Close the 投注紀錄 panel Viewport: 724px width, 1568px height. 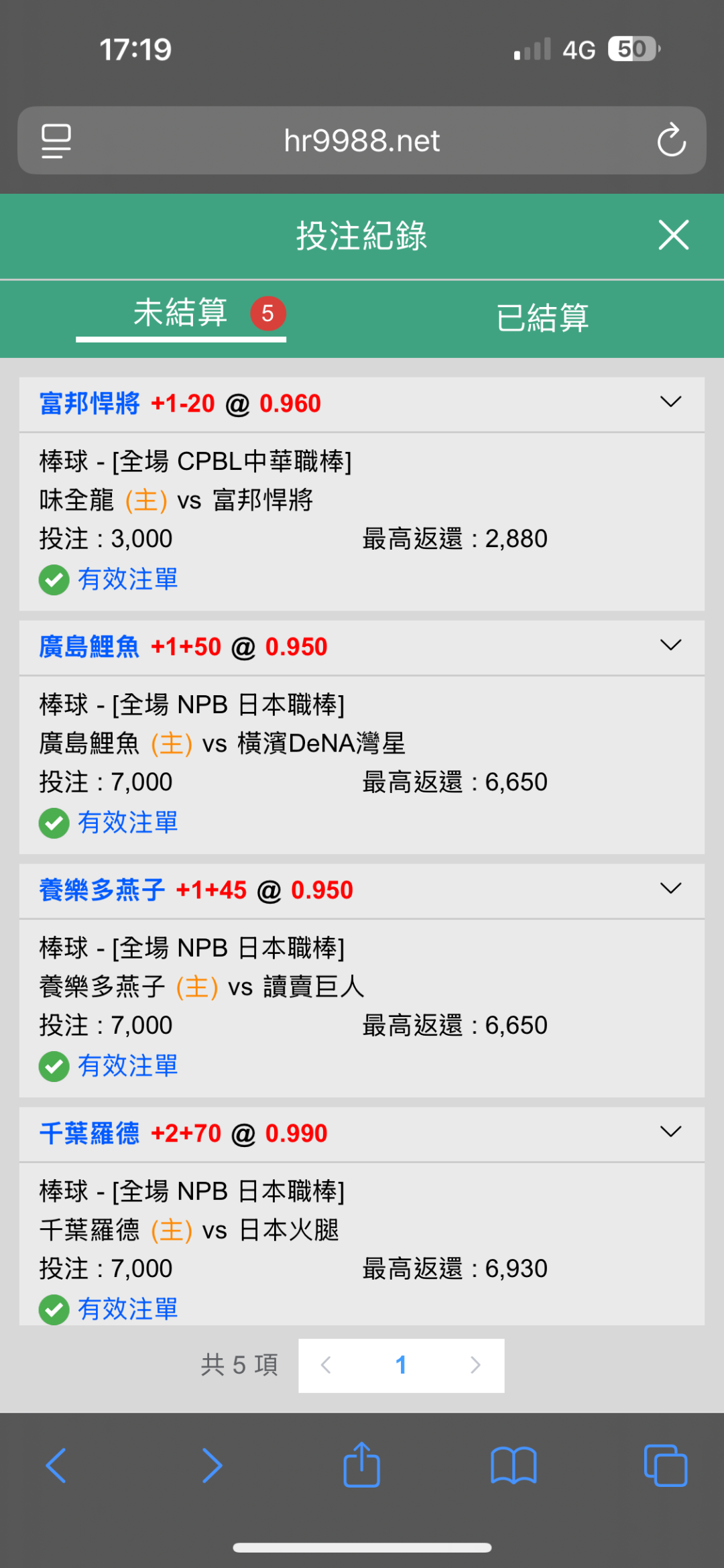(673, 235)
